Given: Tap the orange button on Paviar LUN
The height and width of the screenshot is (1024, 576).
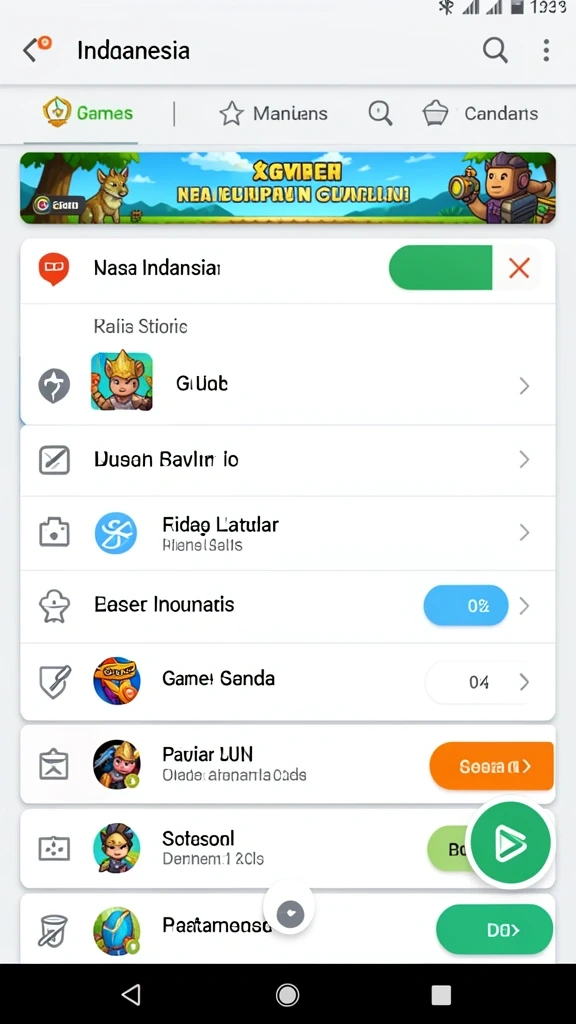Looking at the screenshot, I should pyautogui.click(x=491, y=766).
